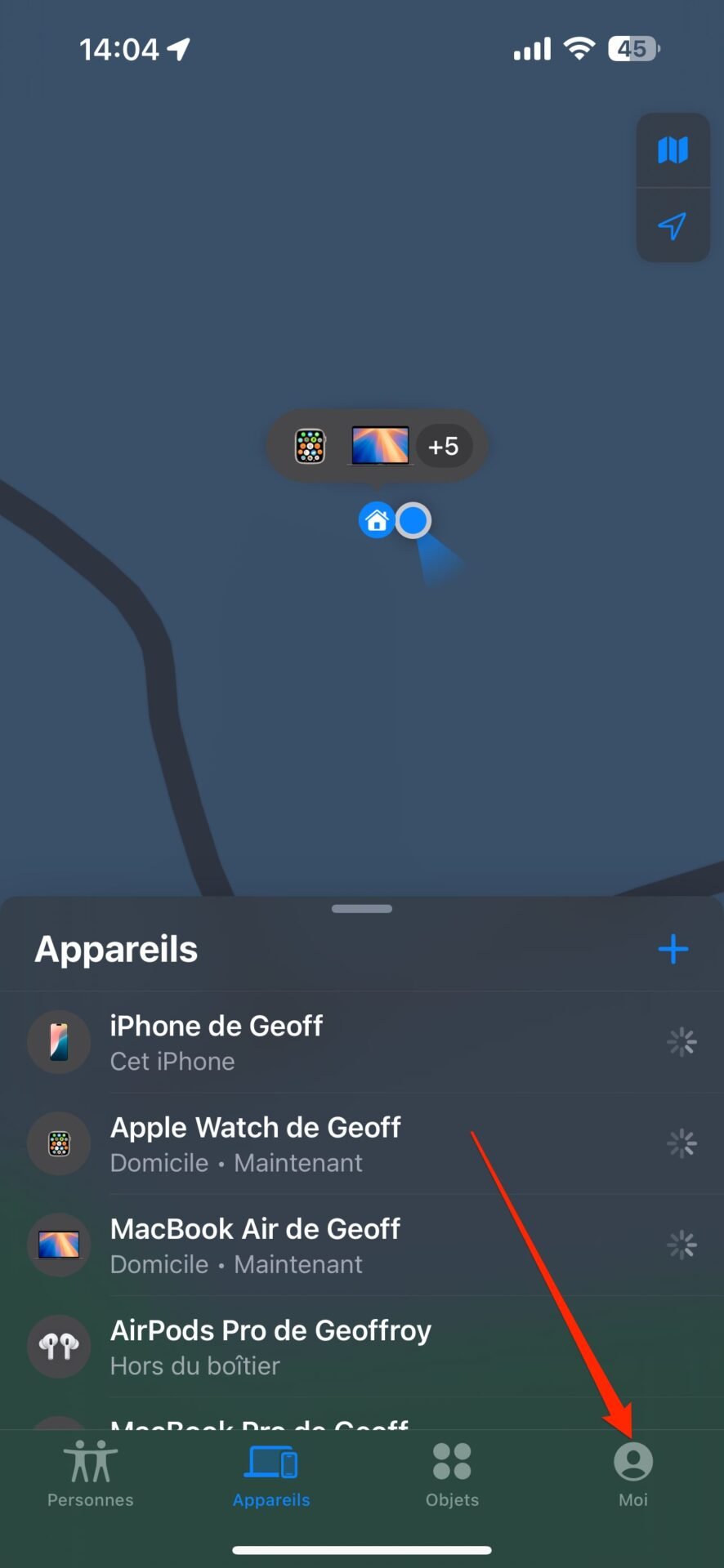
Task: Tap the +5 device cluster on map
Action: pos(444,447)
